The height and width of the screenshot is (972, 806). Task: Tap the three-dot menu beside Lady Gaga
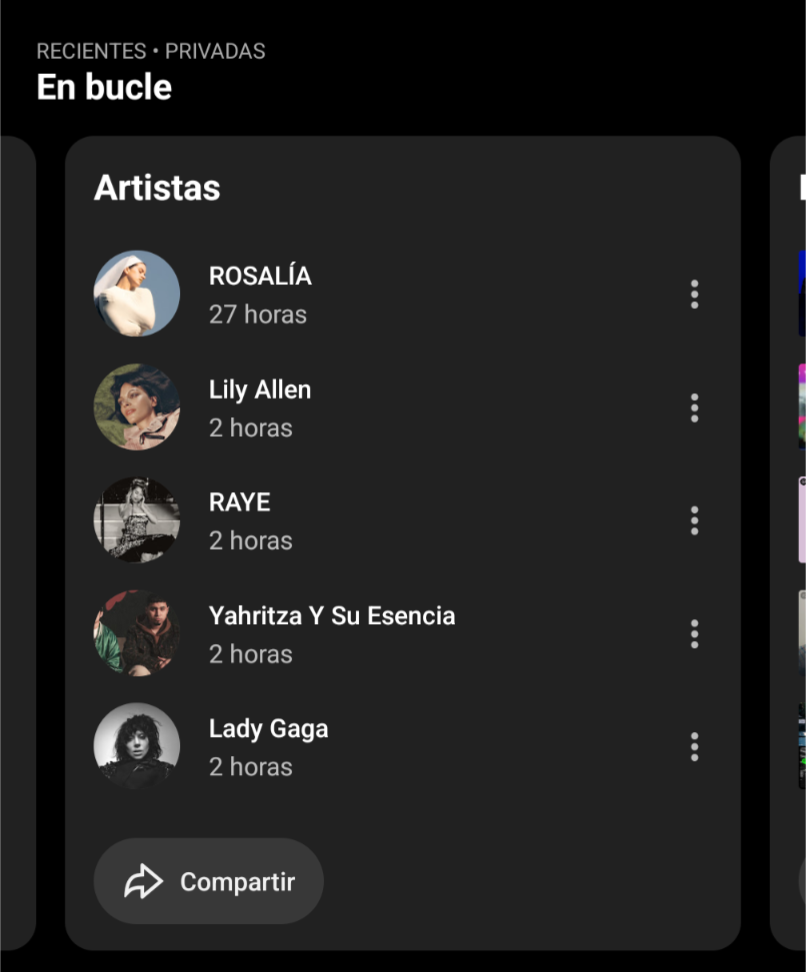tap(694, 746)
